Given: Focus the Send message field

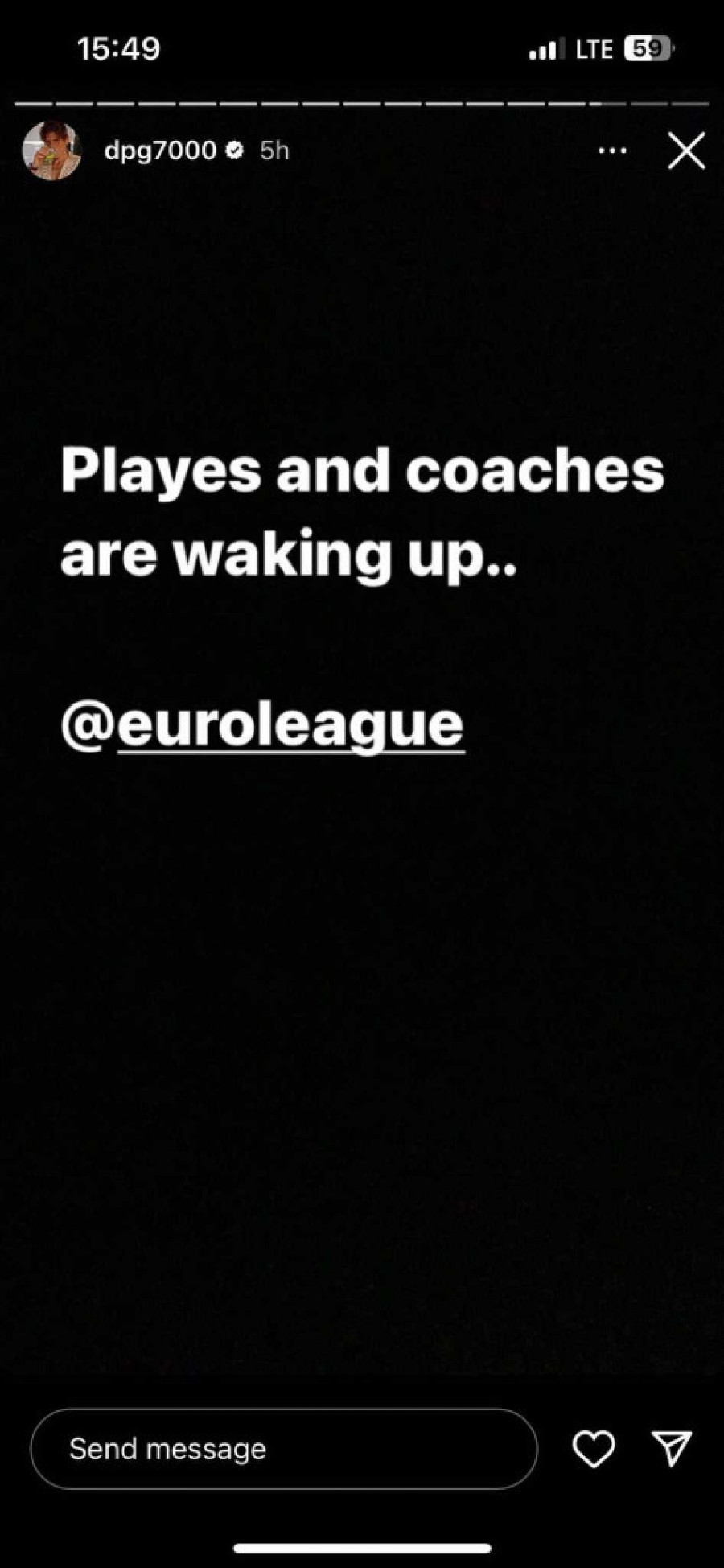Looking at the screenshot, I should pos(283,1449).
